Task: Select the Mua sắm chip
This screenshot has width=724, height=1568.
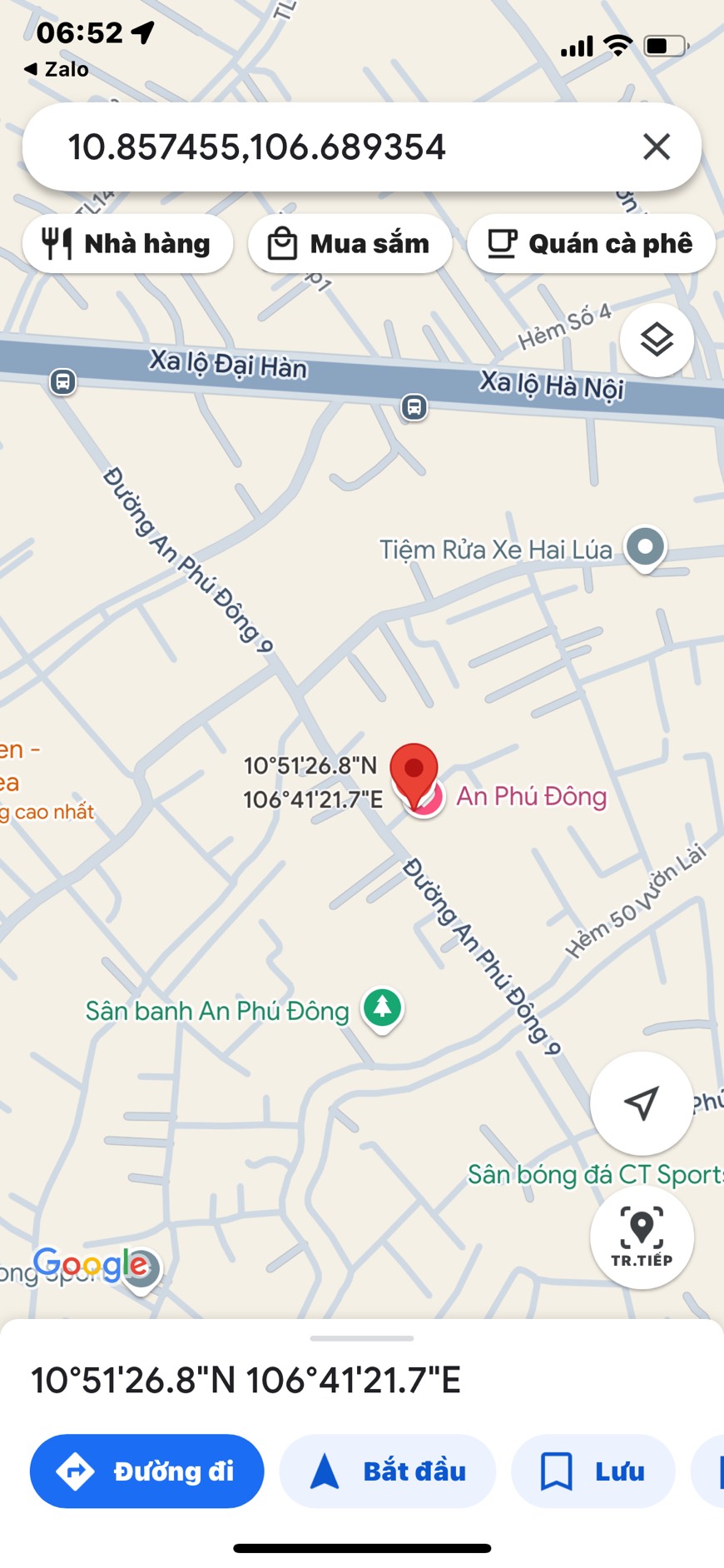Action: tap(350, 244)
